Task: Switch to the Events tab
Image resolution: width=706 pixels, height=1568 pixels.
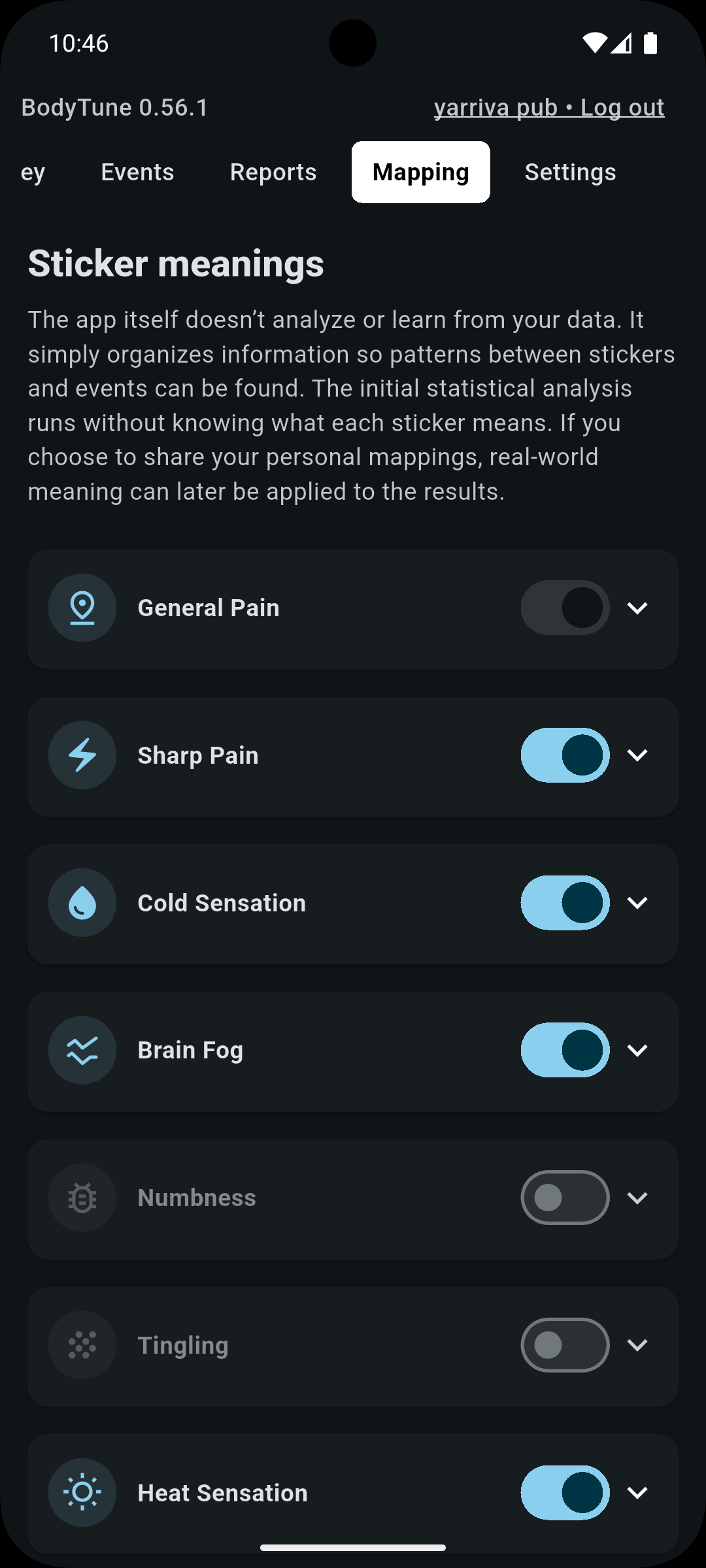Action: coord(137,172)
